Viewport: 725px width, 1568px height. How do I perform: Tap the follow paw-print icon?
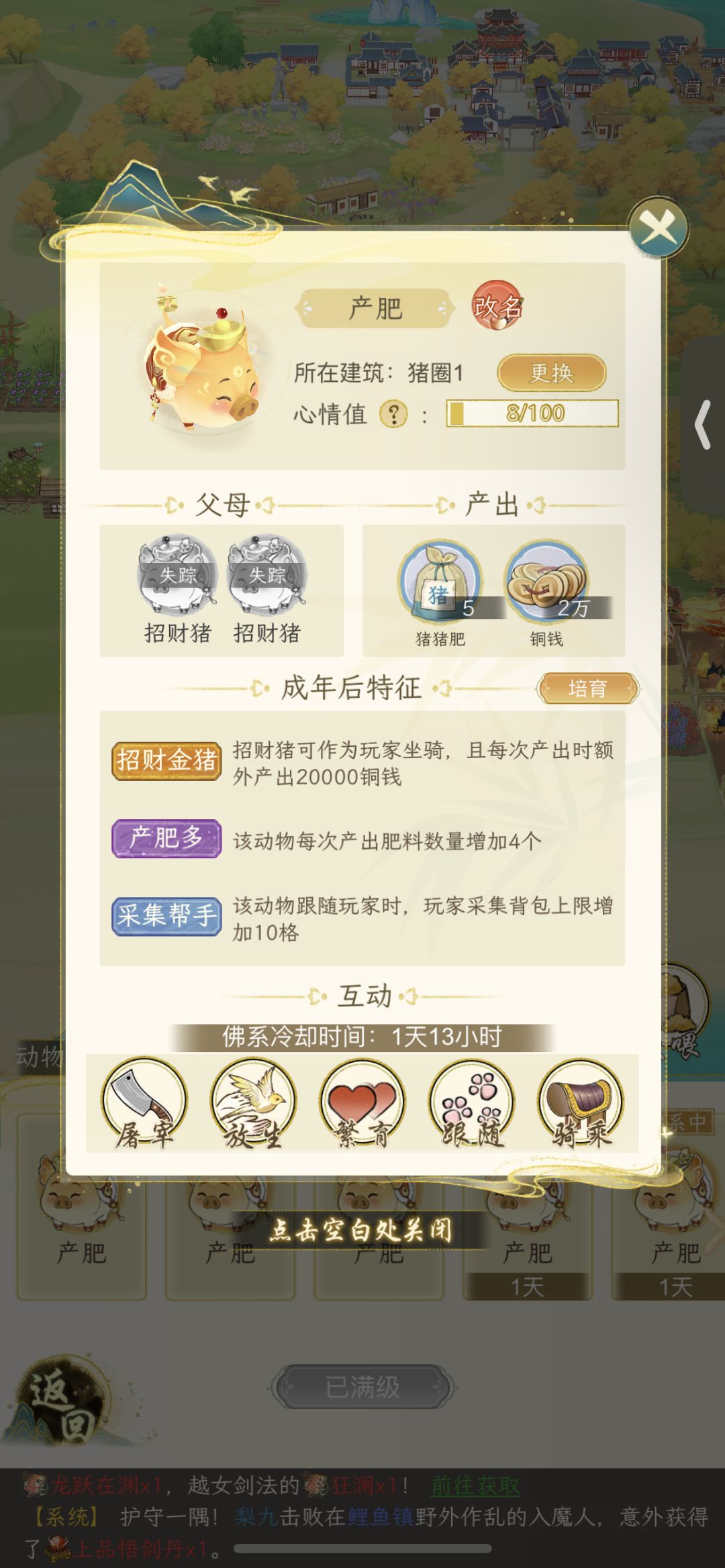[470, 1101]
